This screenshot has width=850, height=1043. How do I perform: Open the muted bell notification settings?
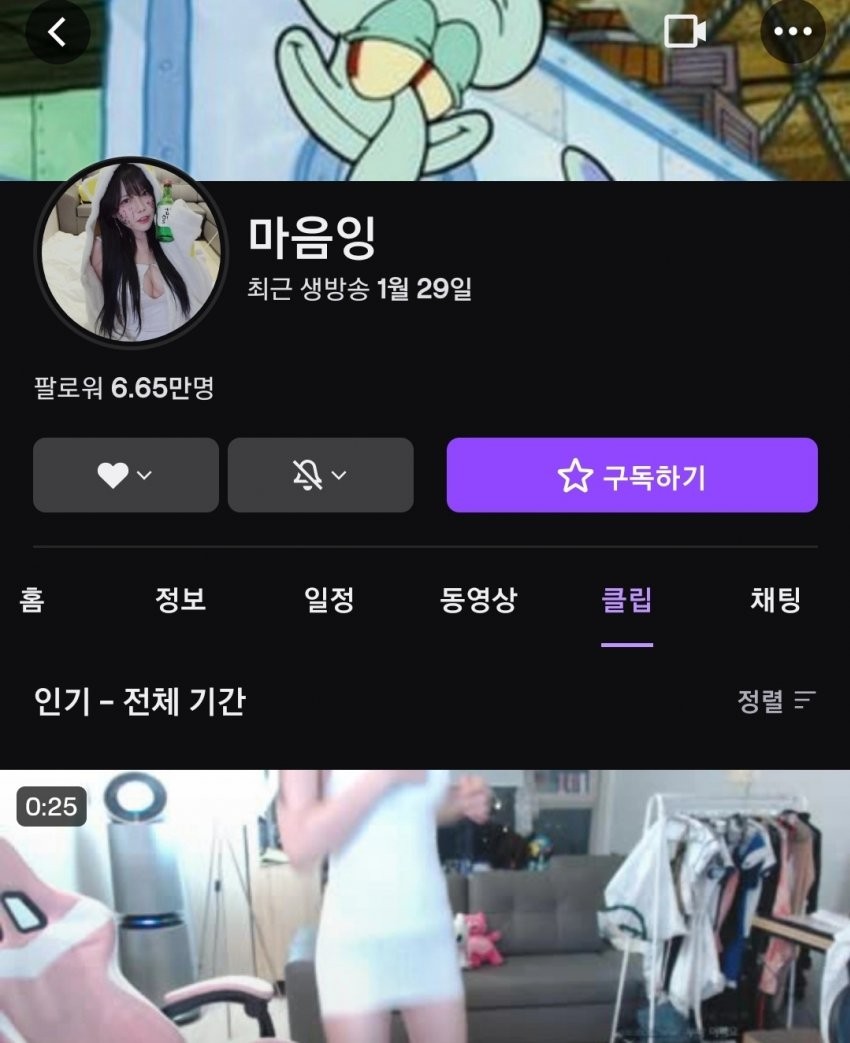coord(320,476)
